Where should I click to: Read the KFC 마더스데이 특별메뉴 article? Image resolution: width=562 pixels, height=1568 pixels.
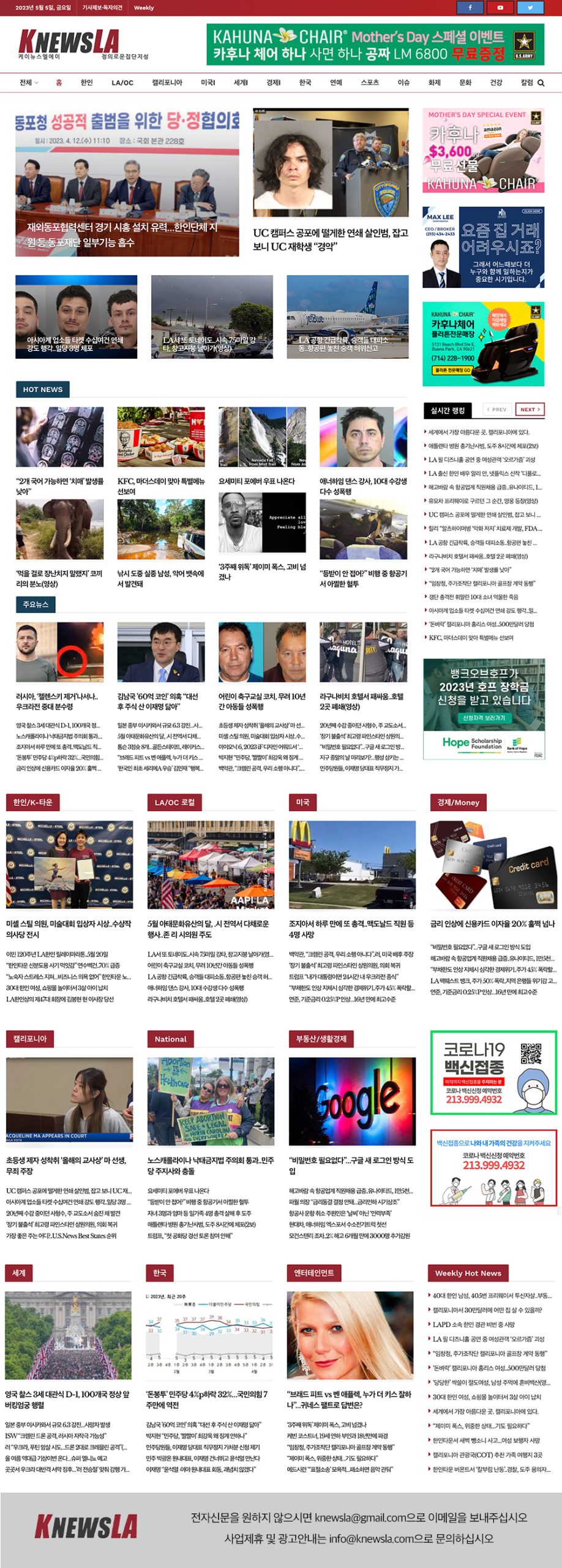click(161, 486)
